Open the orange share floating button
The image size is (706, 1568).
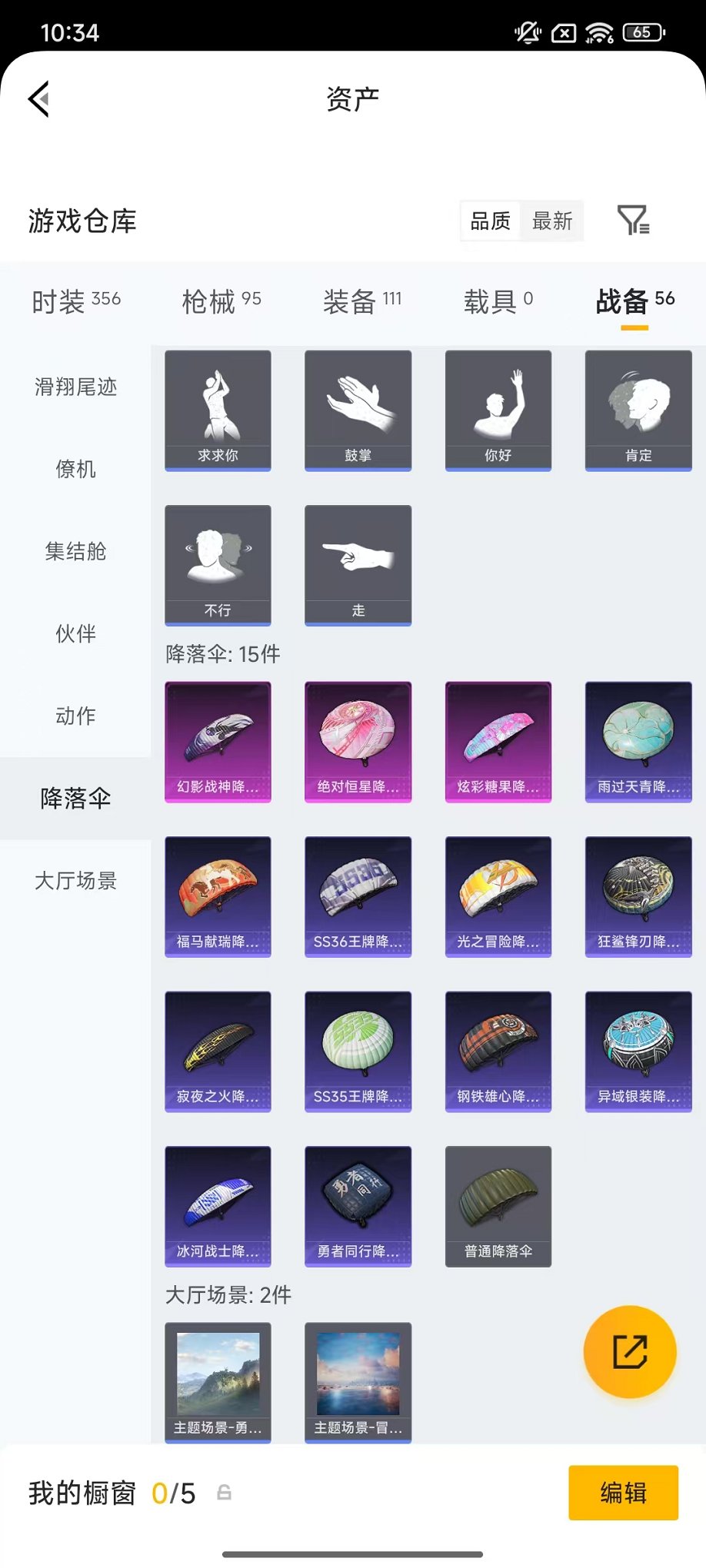pyautogui.click(x=631, y=1351)
